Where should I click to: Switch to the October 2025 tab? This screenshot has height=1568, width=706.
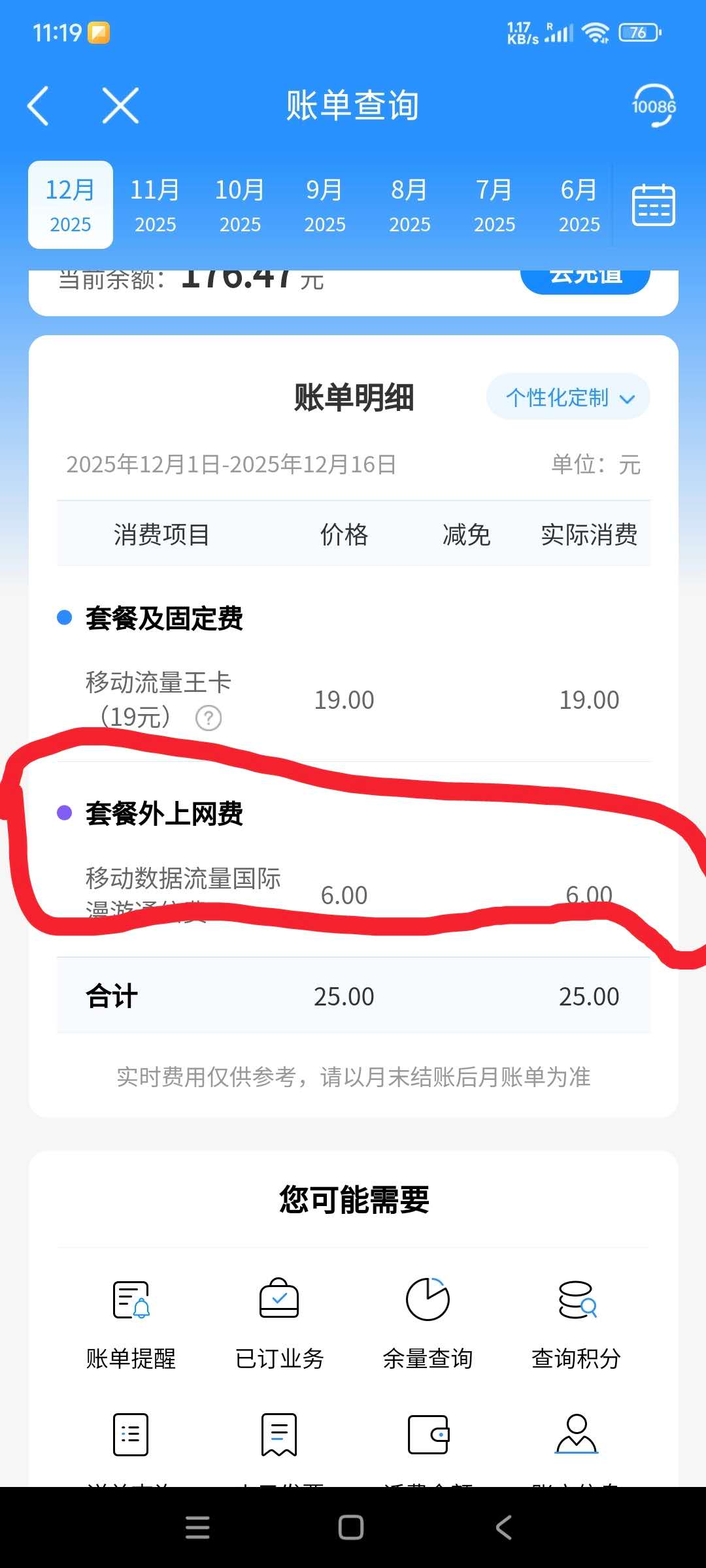[x=240, y=206]
